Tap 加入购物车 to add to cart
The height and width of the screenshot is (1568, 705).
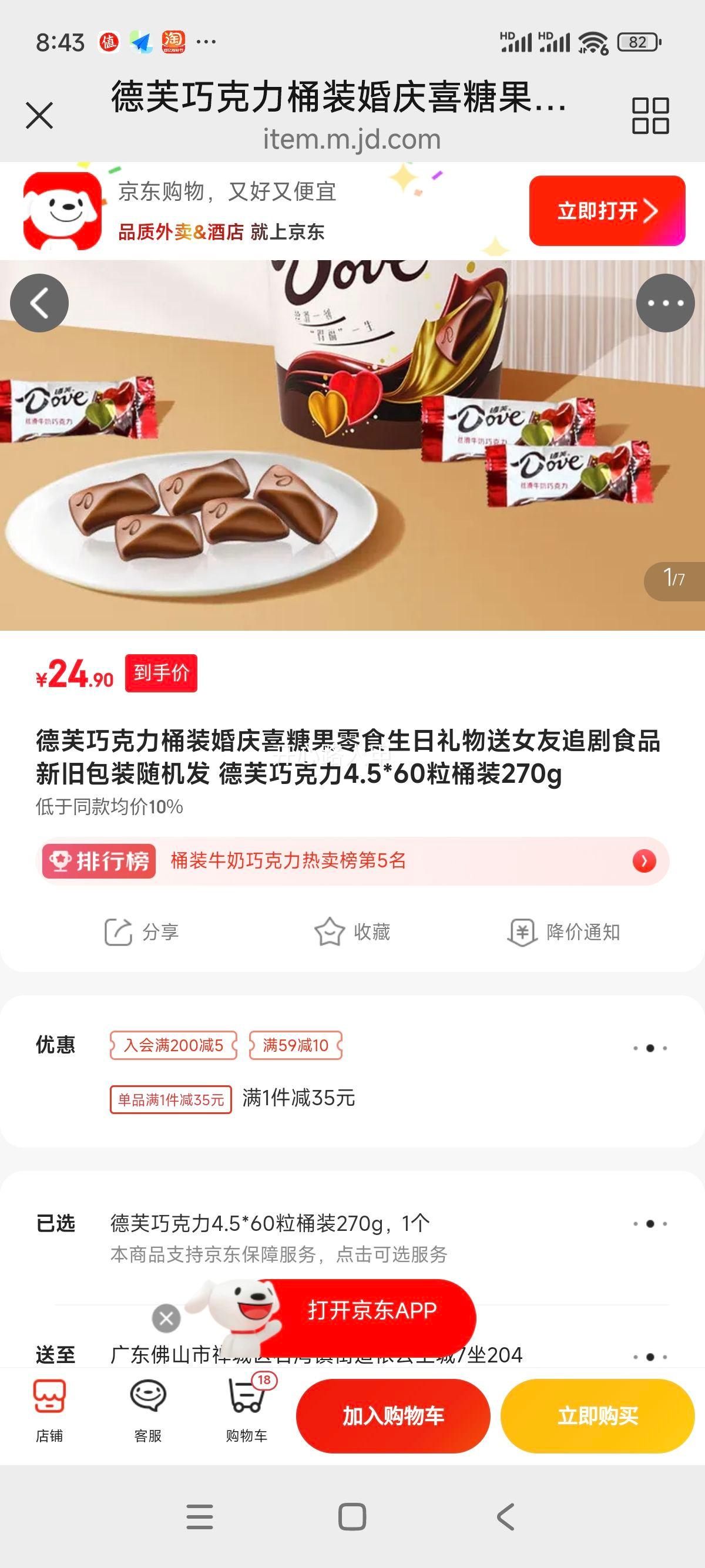(x=392, y=1416)
